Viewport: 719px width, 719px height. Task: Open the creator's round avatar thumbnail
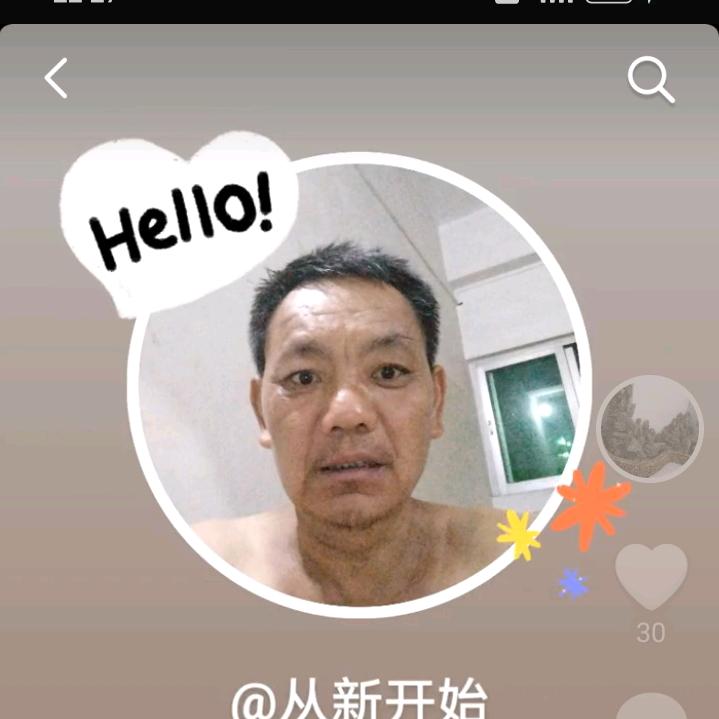650,428
